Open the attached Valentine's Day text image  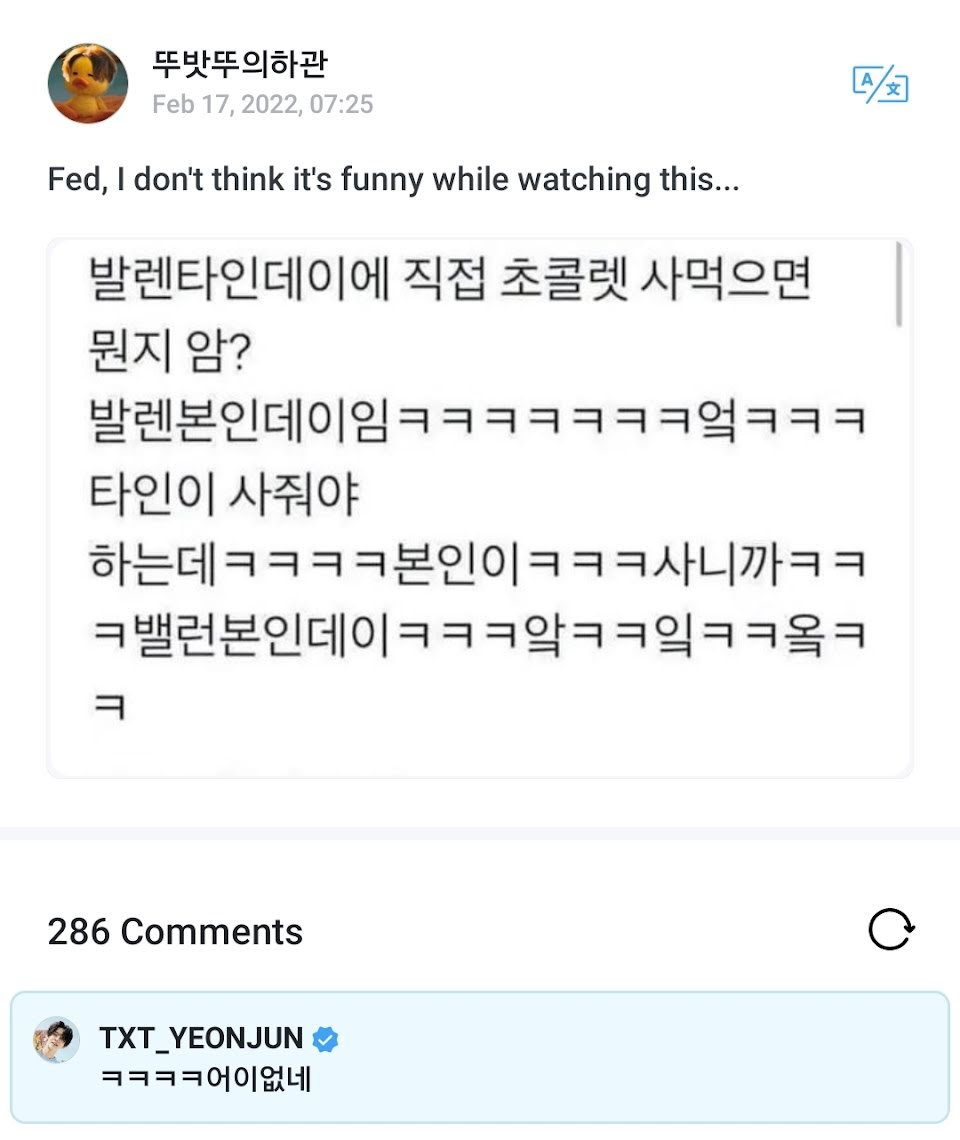click(480, 508)
